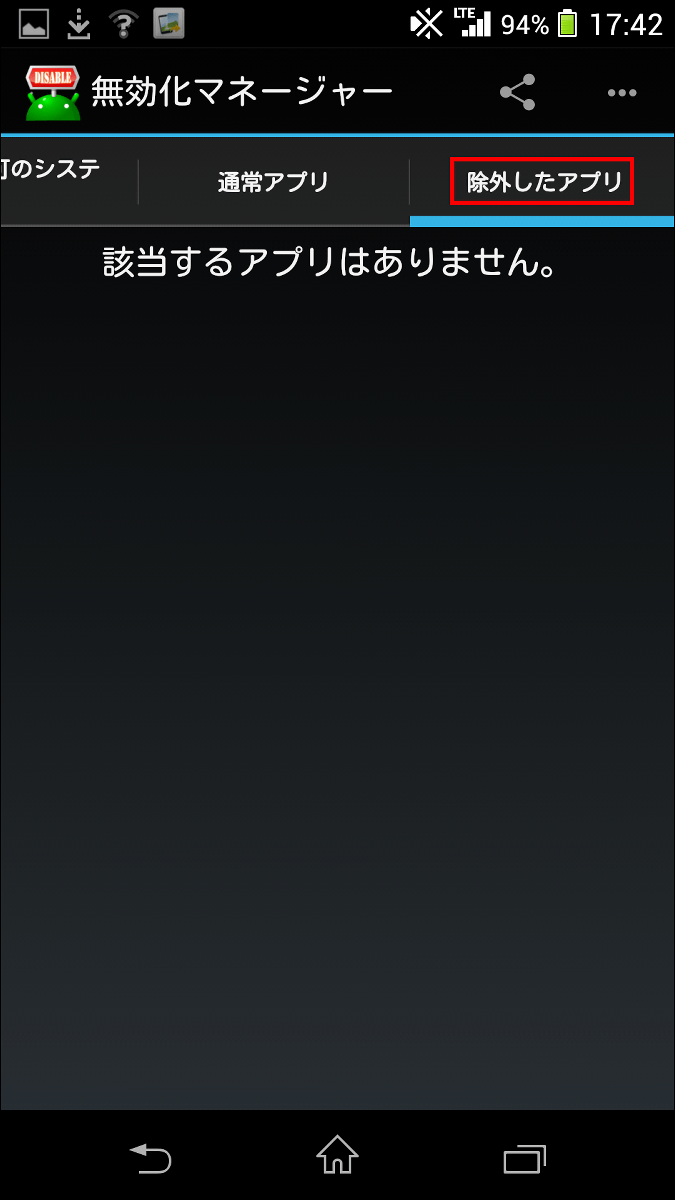
Task: Open the three-dot overflow menu
Action: pos(621,93)
